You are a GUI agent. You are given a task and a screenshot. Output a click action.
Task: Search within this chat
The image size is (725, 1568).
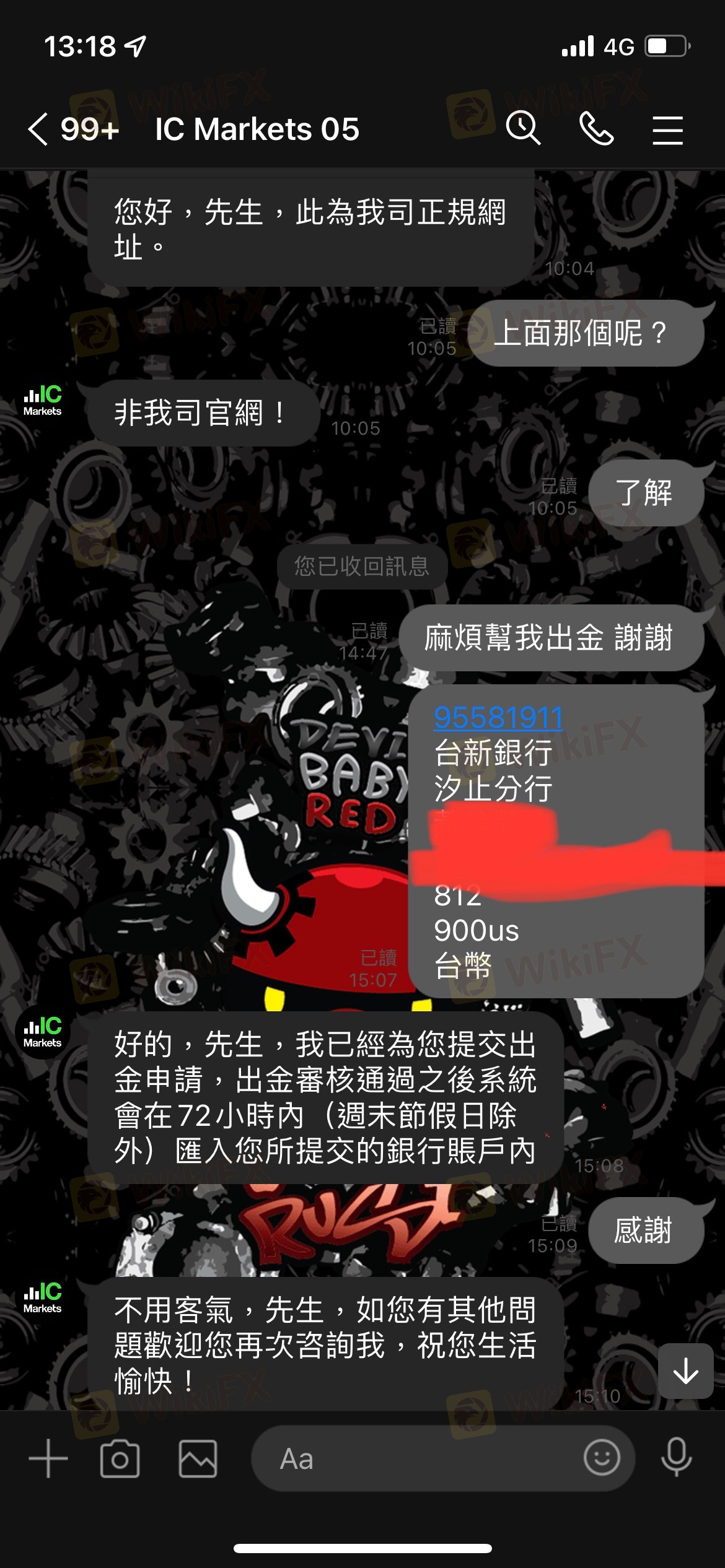tap(523, 129)
